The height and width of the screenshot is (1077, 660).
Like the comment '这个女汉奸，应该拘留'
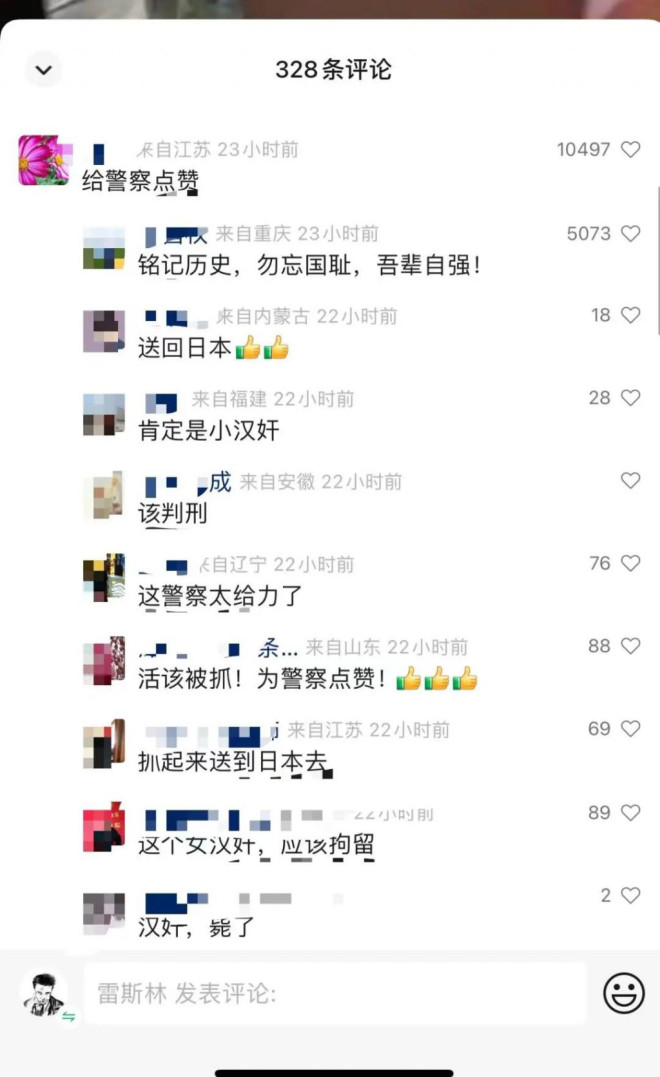(630, 813)
